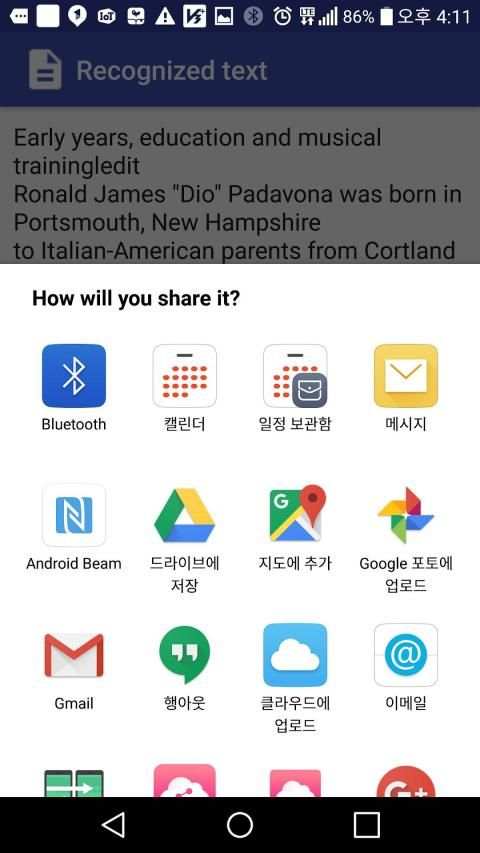Image resolution: width=480 pixels, height=853 pixels.
Task: Tap the system back button
Action: point(113,825)
